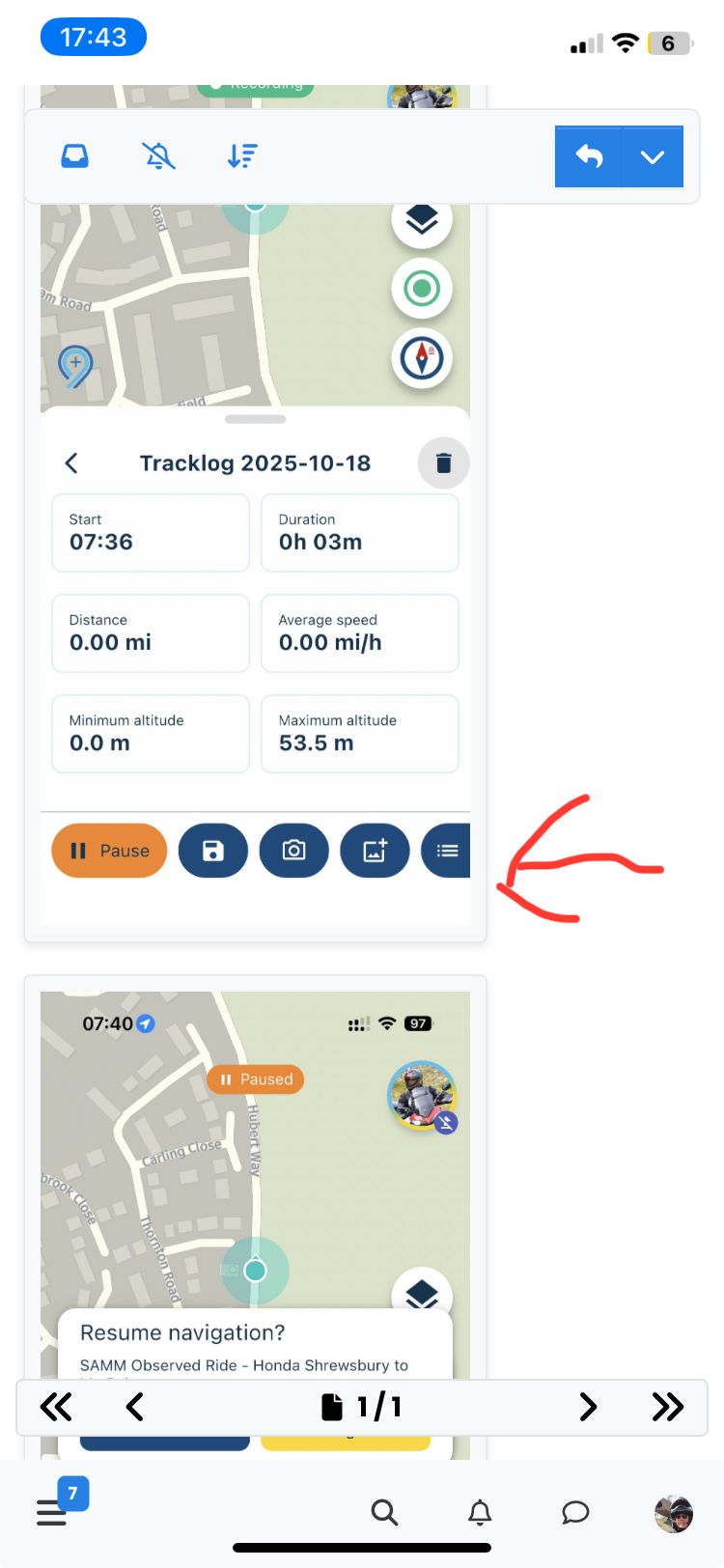Jump to the last page
Screen dimensions: 724x1568
[x=667, y=1407]
